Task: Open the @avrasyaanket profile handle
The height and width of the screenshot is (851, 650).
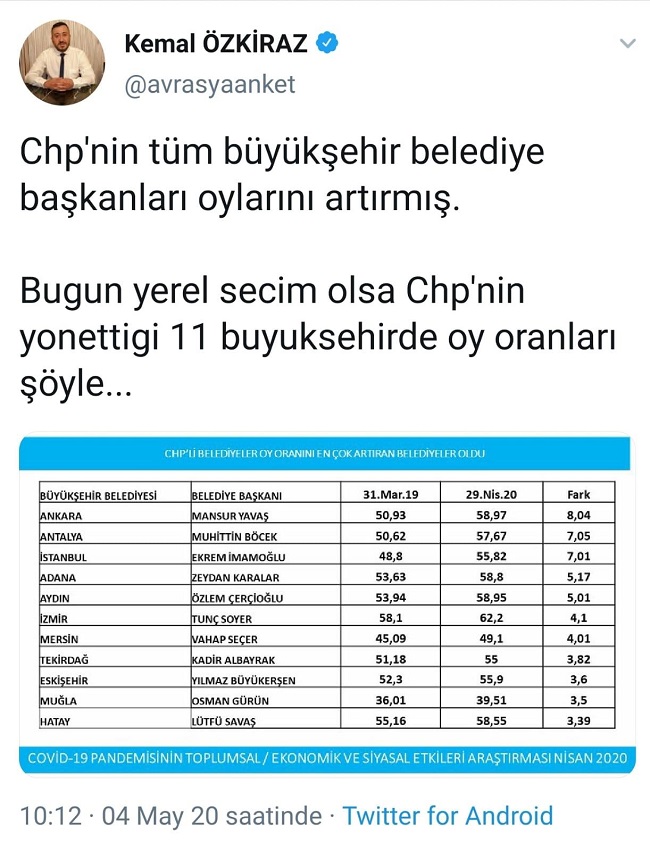Action: point(209,84)
